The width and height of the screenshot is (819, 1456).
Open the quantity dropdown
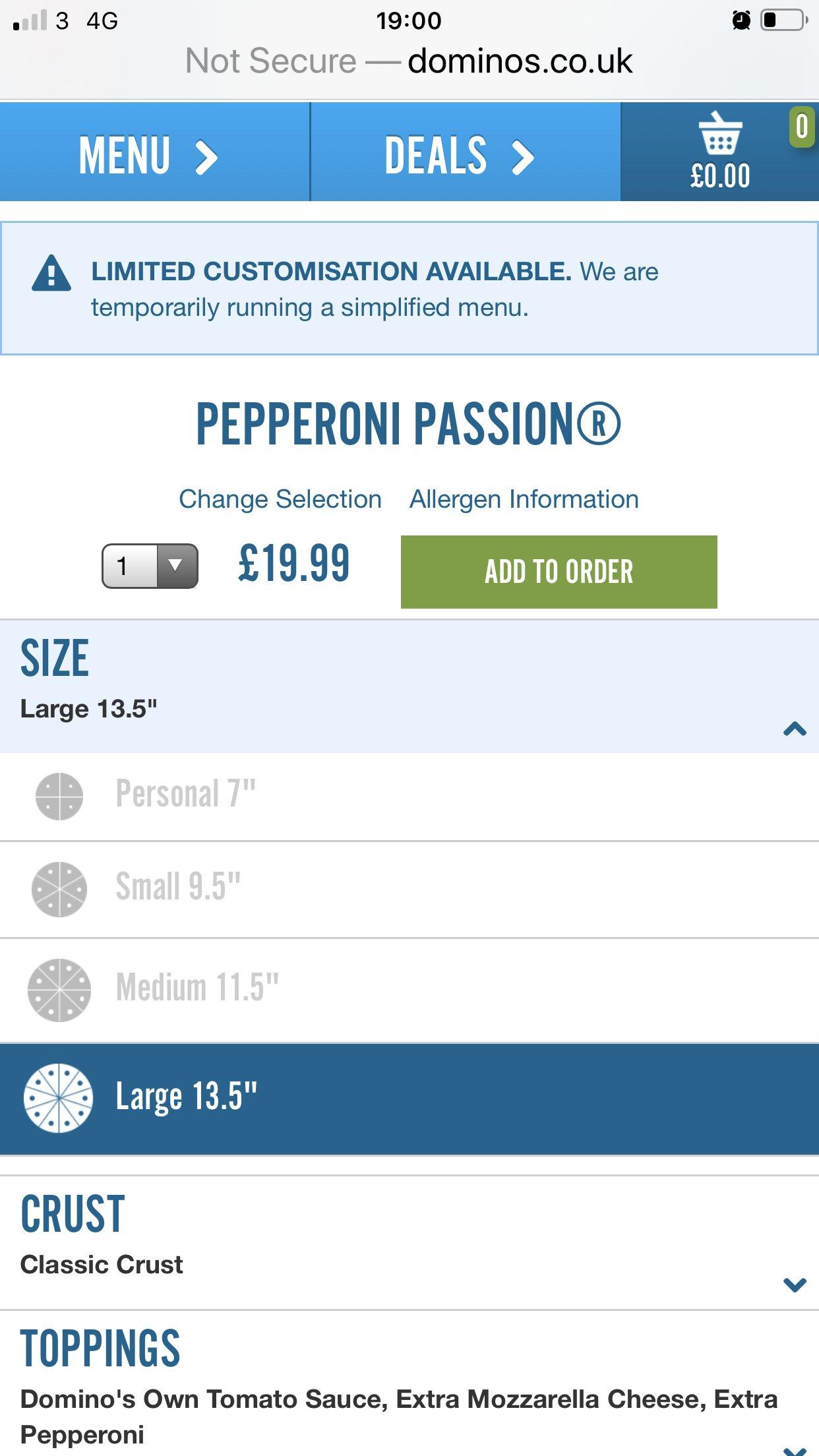(150, 566)
